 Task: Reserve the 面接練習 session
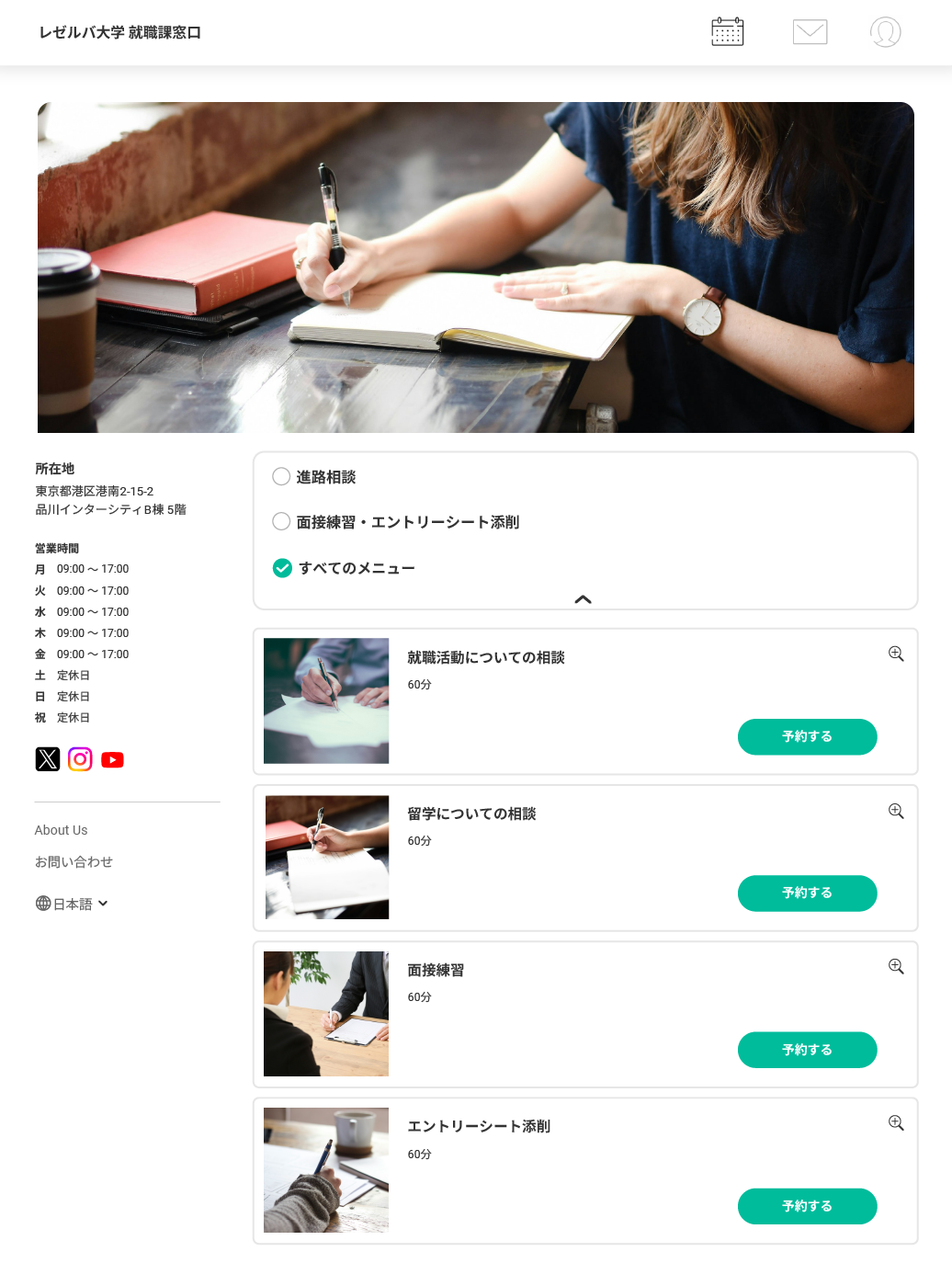pyautogui.click(x=807, y=1050)
